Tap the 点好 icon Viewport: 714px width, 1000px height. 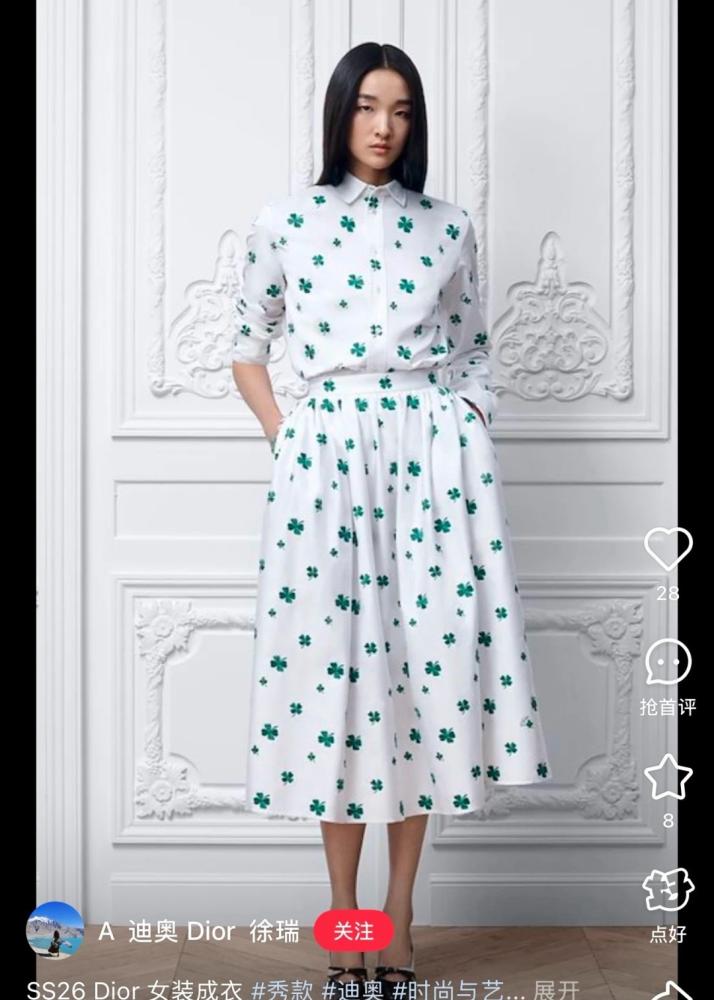668,890
